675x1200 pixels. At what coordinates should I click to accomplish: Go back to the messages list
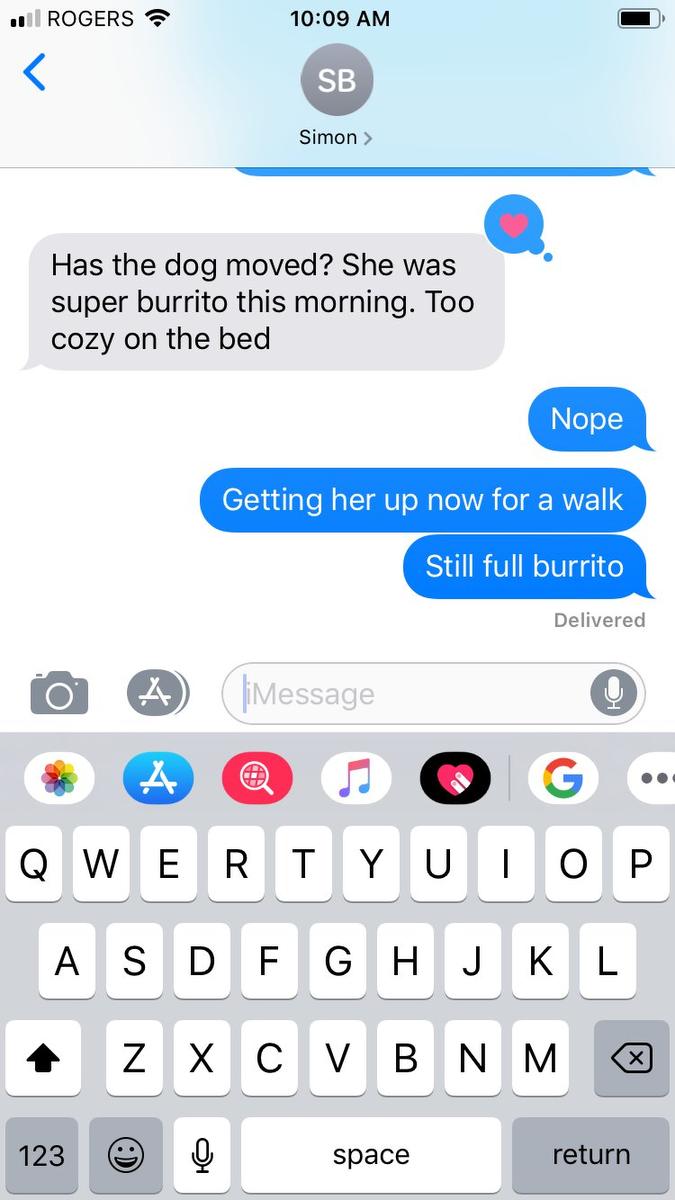(35, 73)
